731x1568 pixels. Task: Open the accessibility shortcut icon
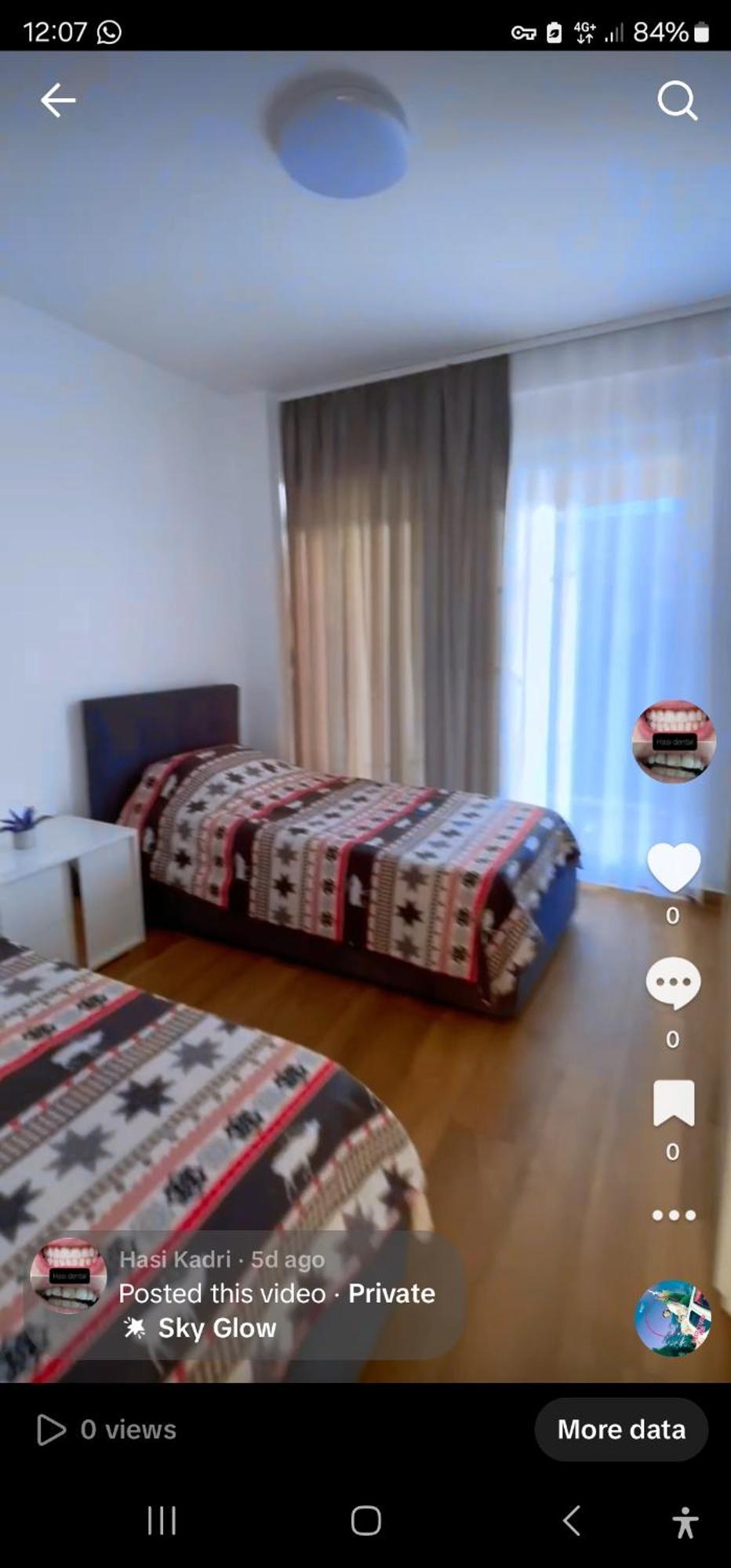point(685,1522)
